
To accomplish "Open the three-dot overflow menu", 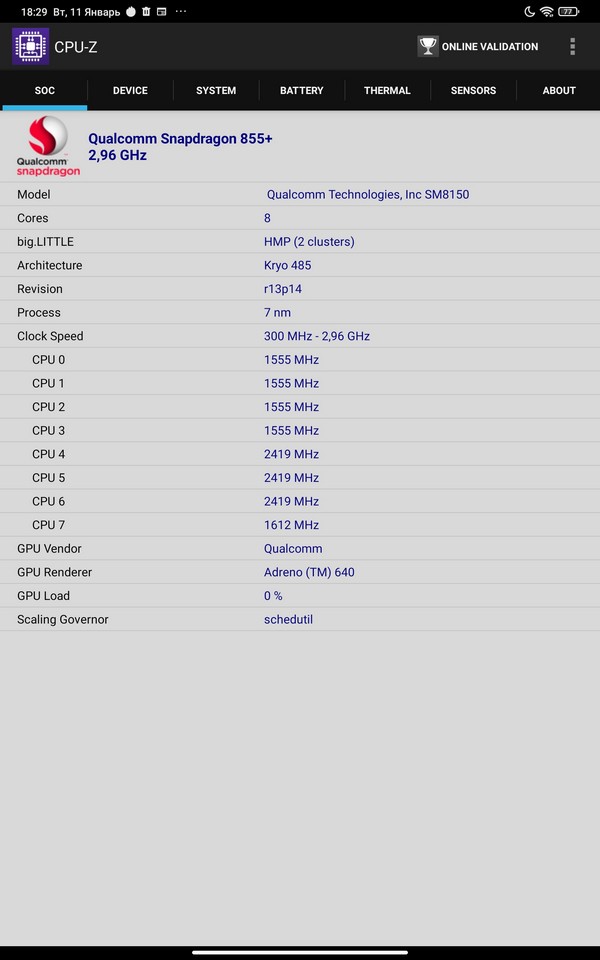I will (x=572, y=47).
